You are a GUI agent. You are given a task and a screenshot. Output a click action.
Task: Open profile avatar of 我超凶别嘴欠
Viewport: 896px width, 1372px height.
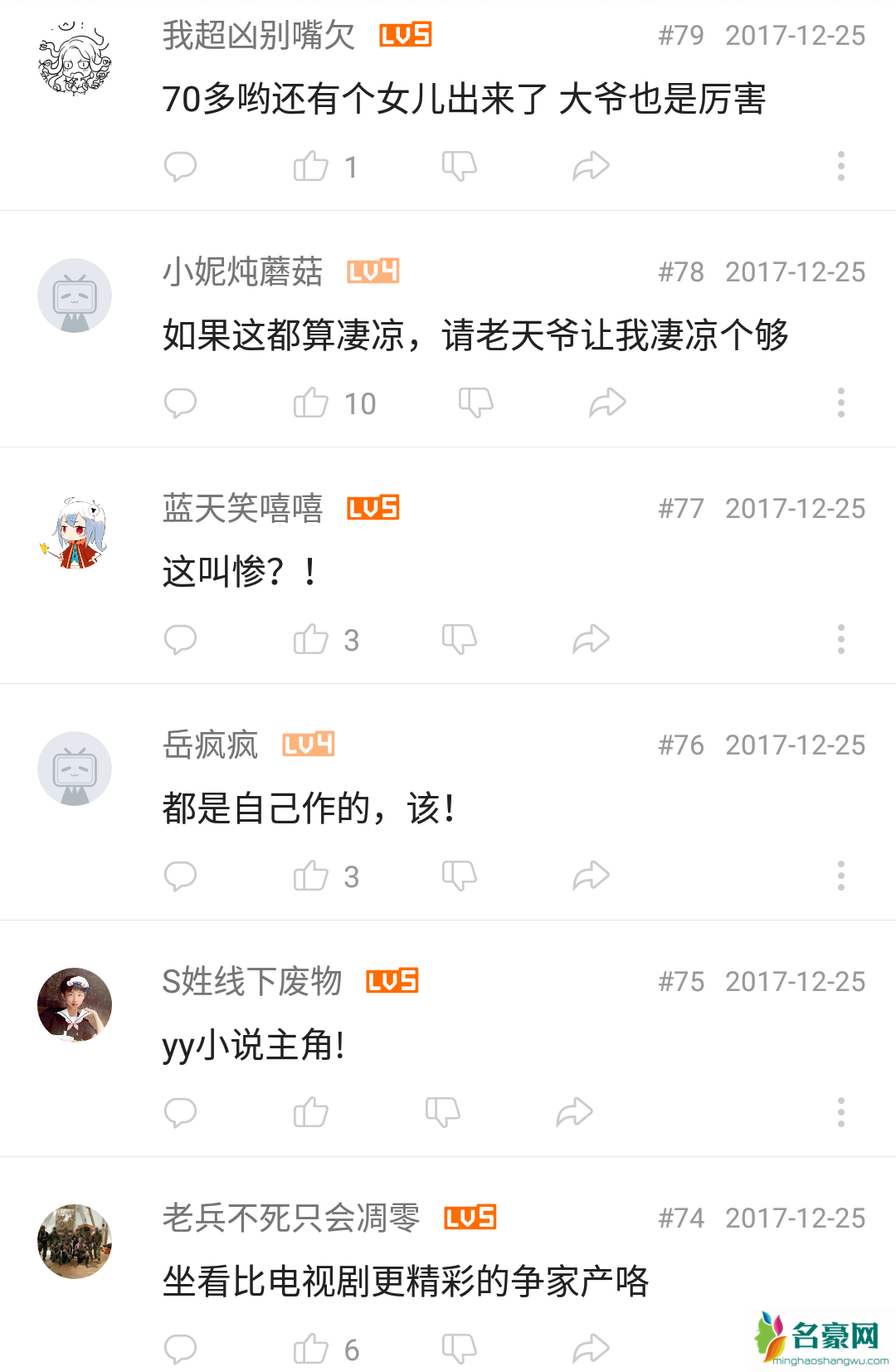(75, 60)
